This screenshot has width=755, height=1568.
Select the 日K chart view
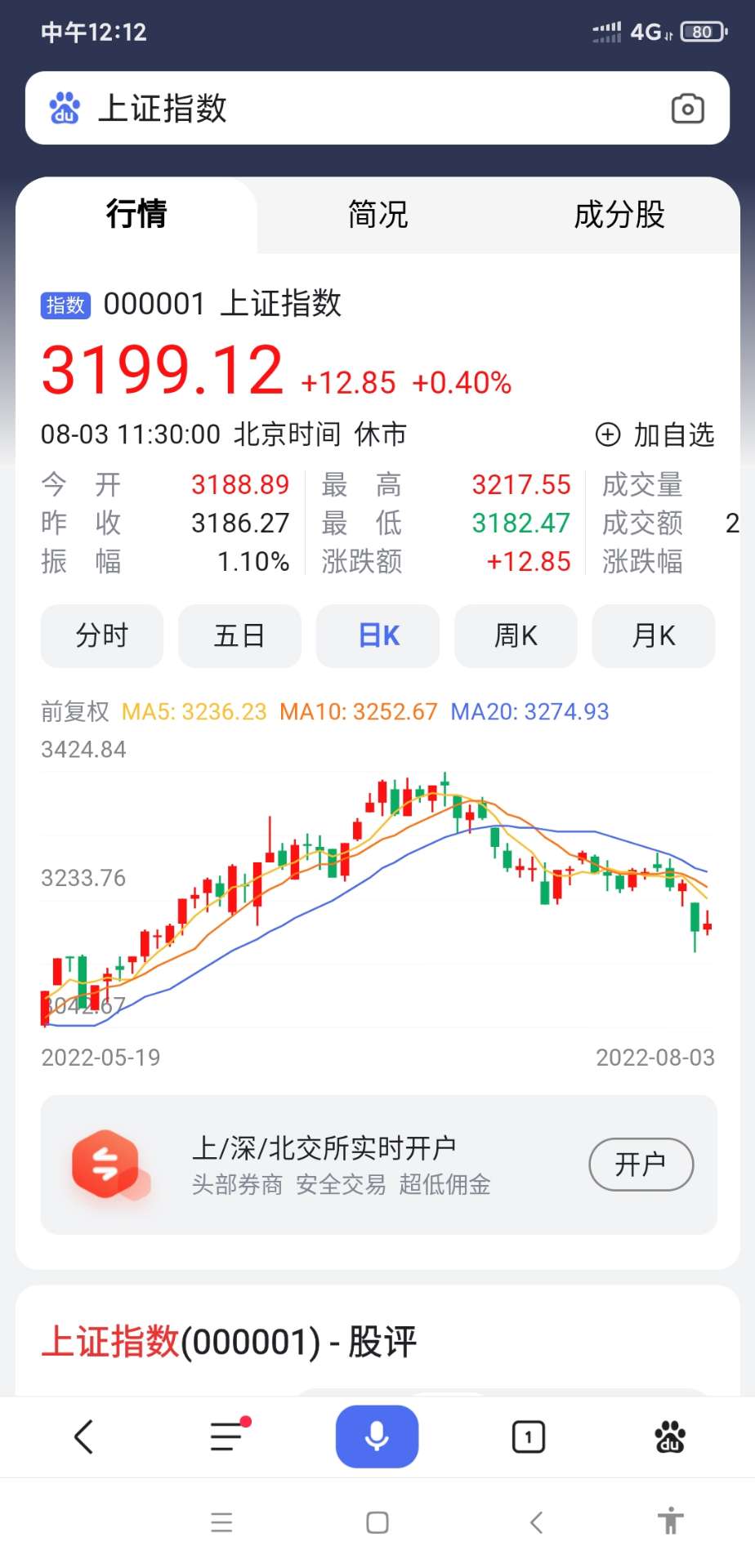pyautogui.click(x=377, y=635)
